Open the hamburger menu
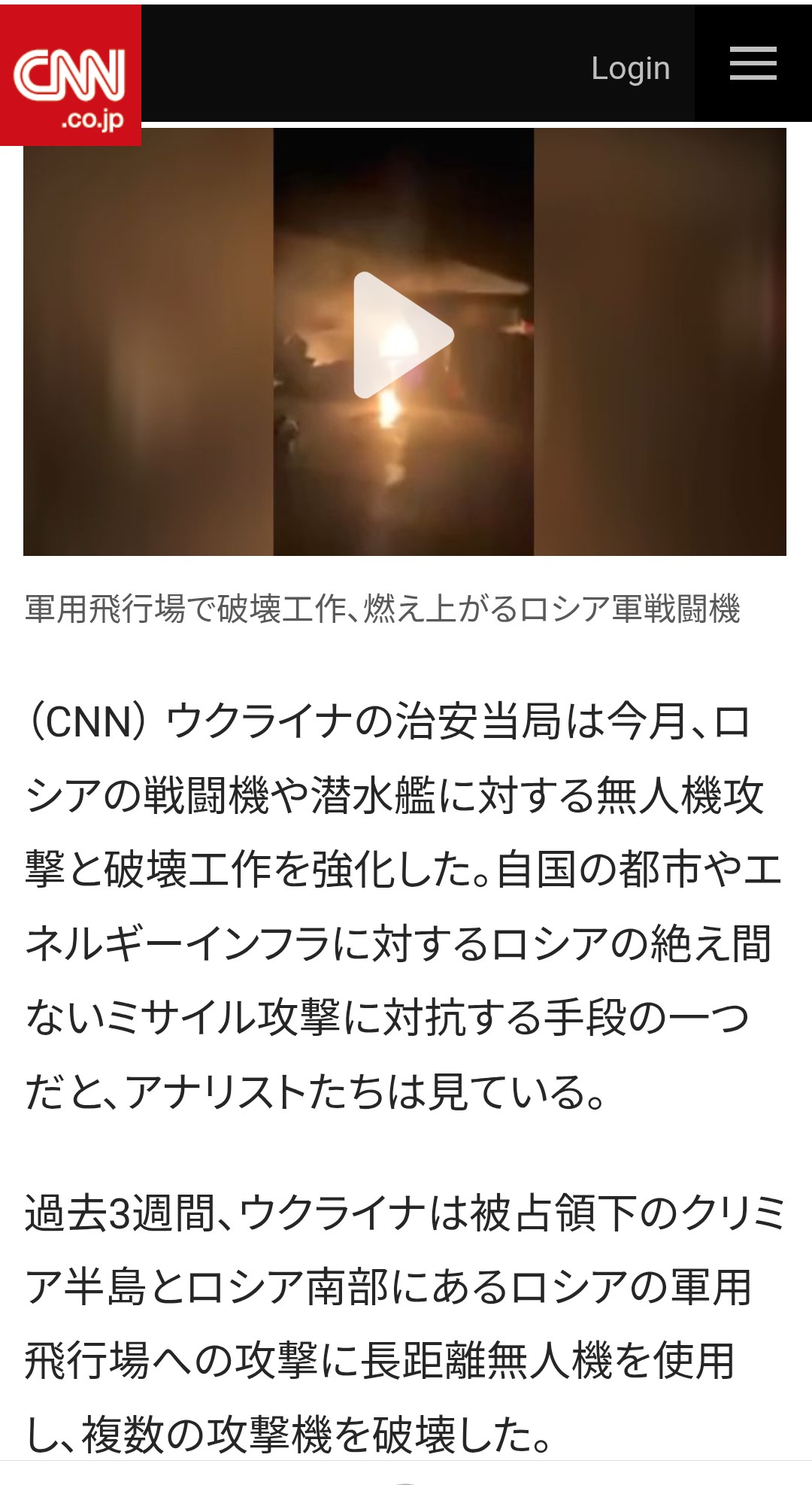 (x=753, y=64)
